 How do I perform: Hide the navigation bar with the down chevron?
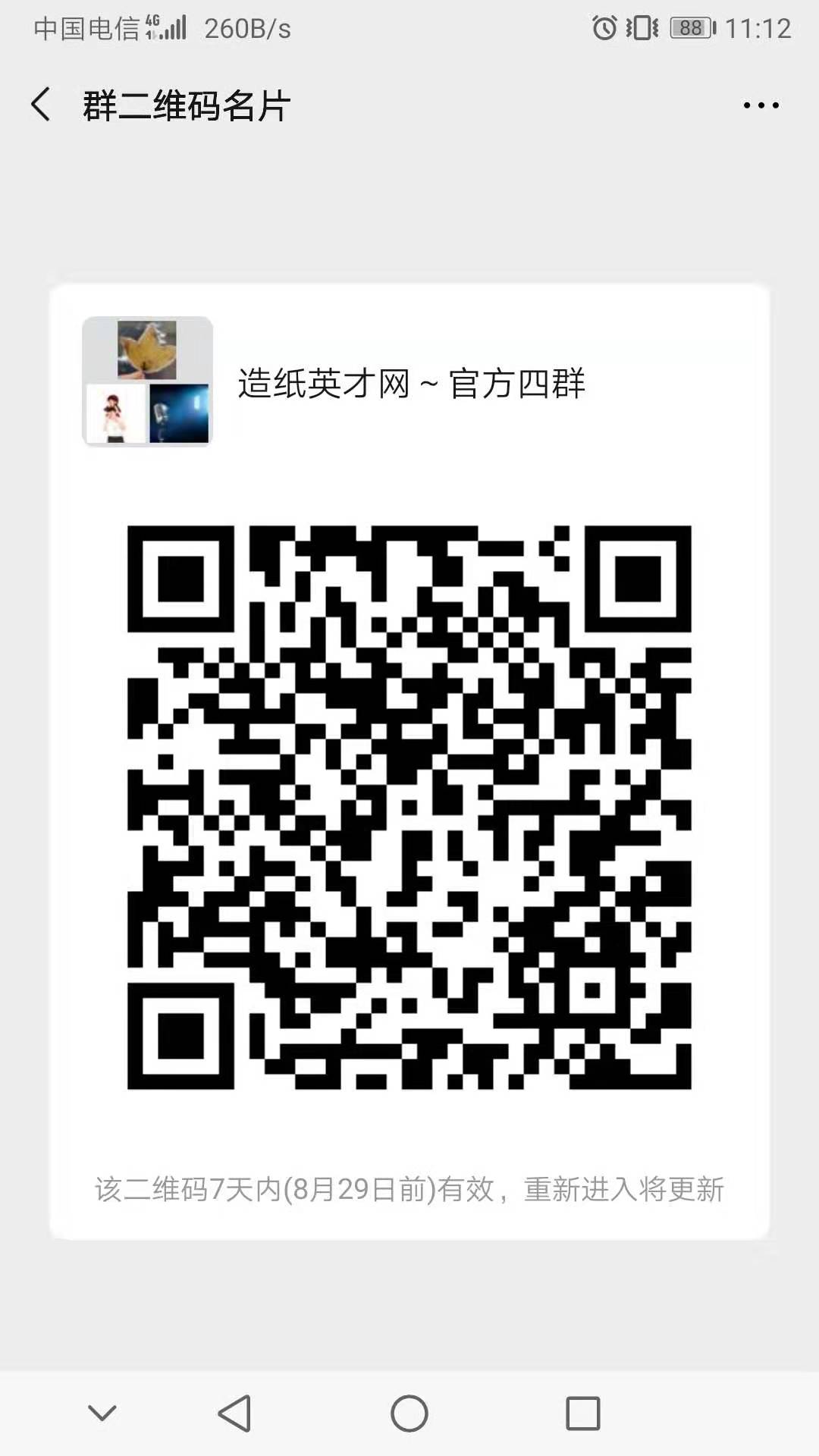point(102,1413)
